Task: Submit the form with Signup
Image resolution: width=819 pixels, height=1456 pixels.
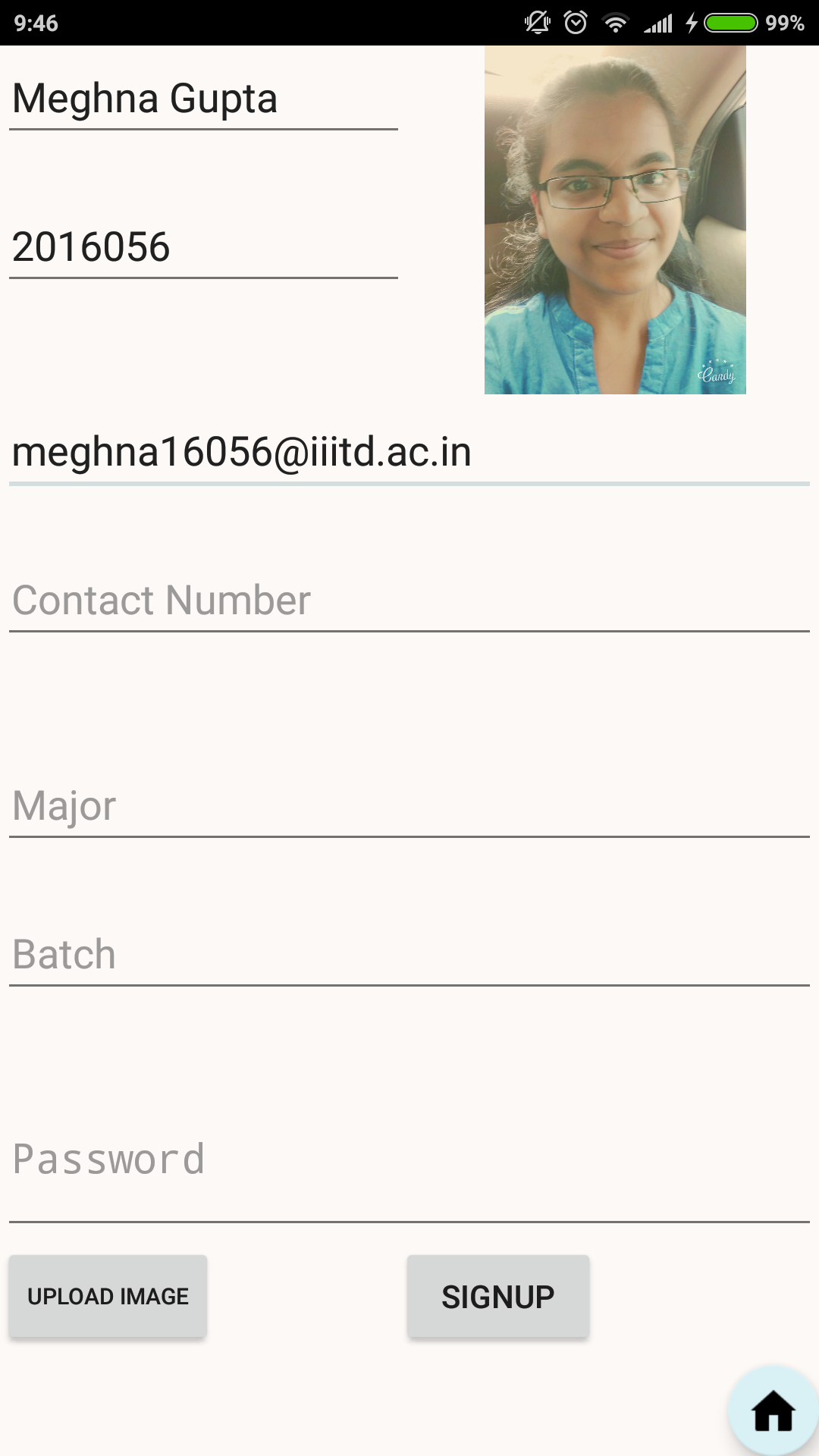Action: click(498, 1296)
